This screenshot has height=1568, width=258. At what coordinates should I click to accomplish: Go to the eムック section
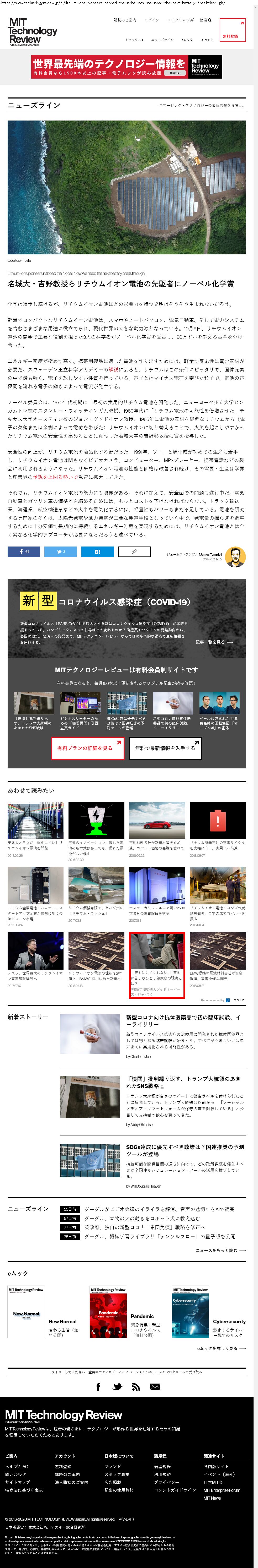[x=187, y=40]
